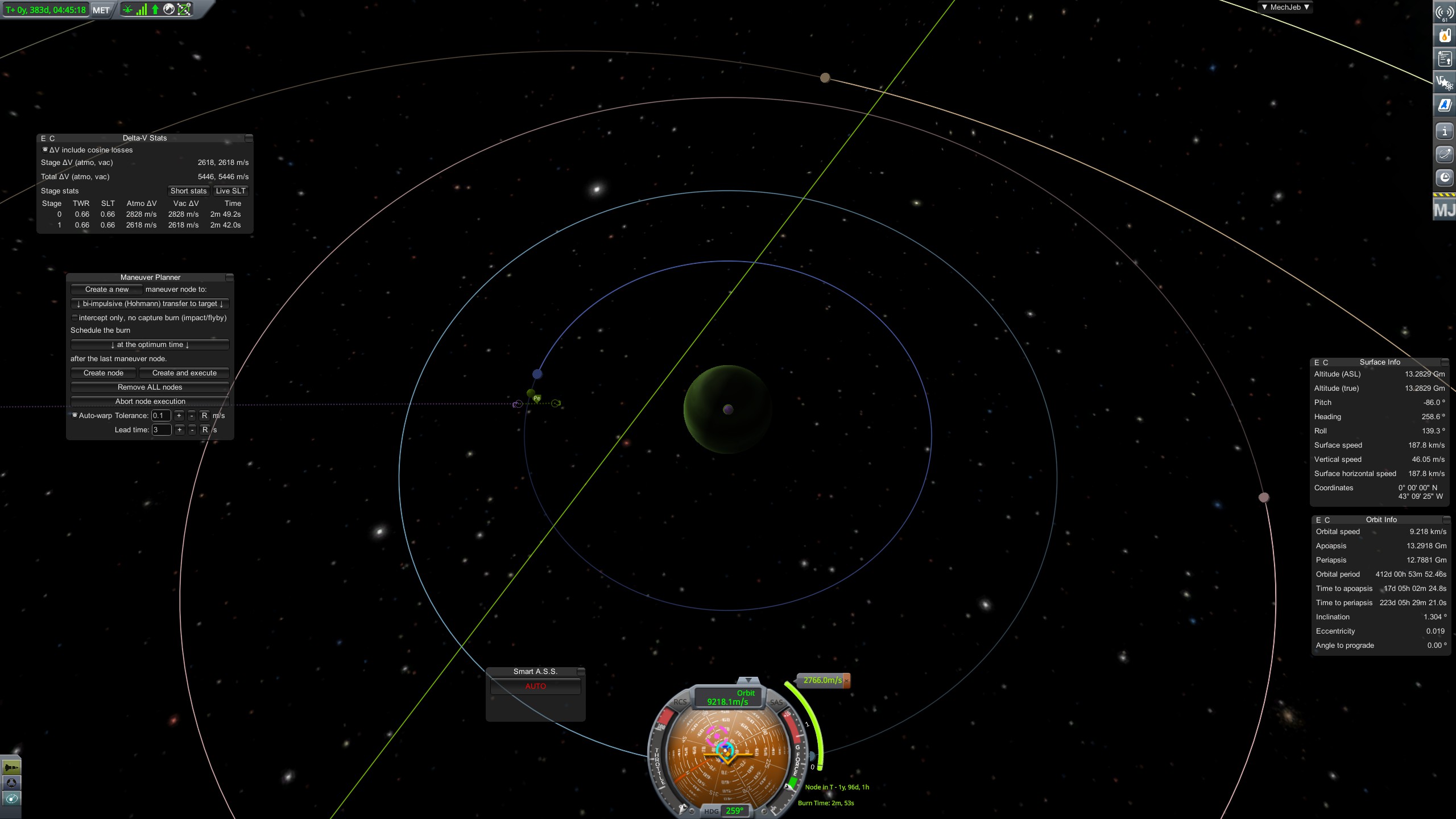Click the Create node button
1456x819 pixels.
104,373
